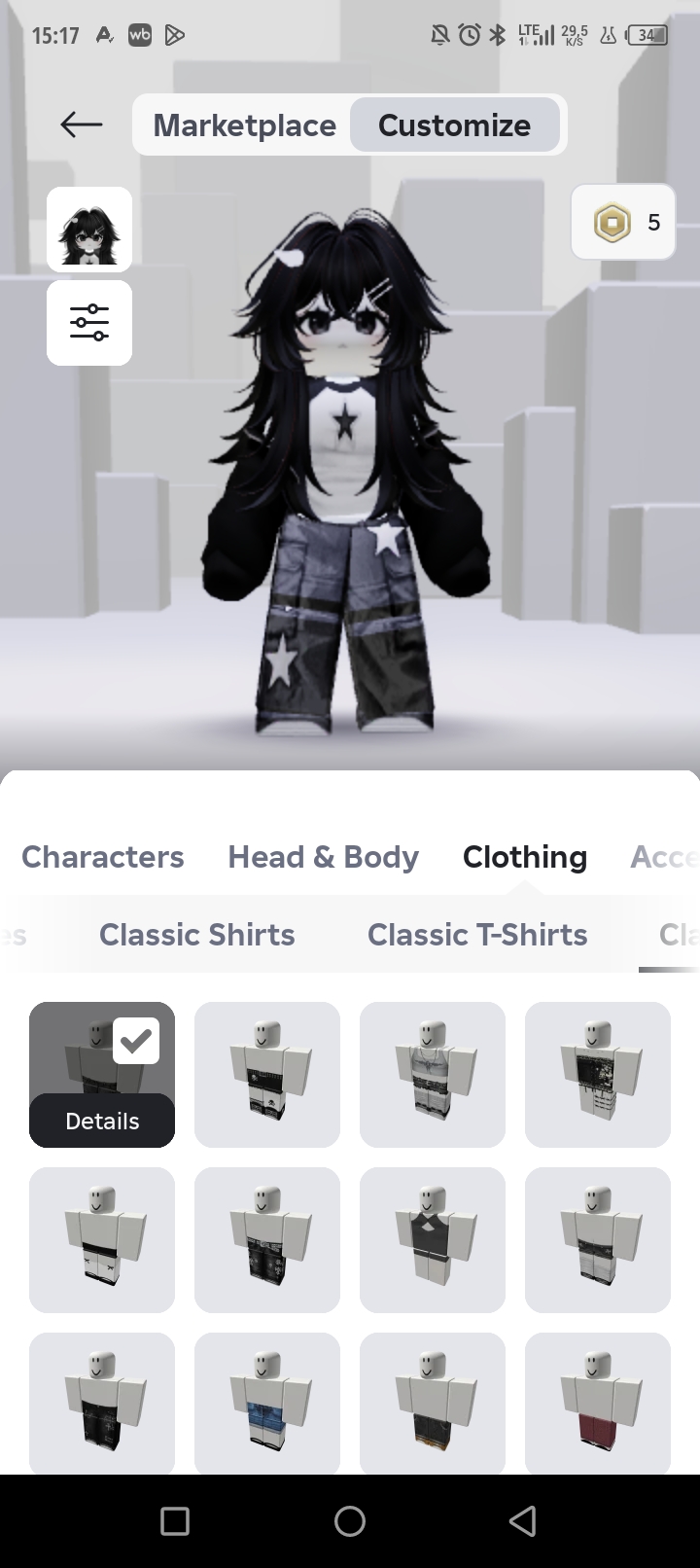
Task: Open the avatar adjustment sliders button
Action: tap(89, 323)
